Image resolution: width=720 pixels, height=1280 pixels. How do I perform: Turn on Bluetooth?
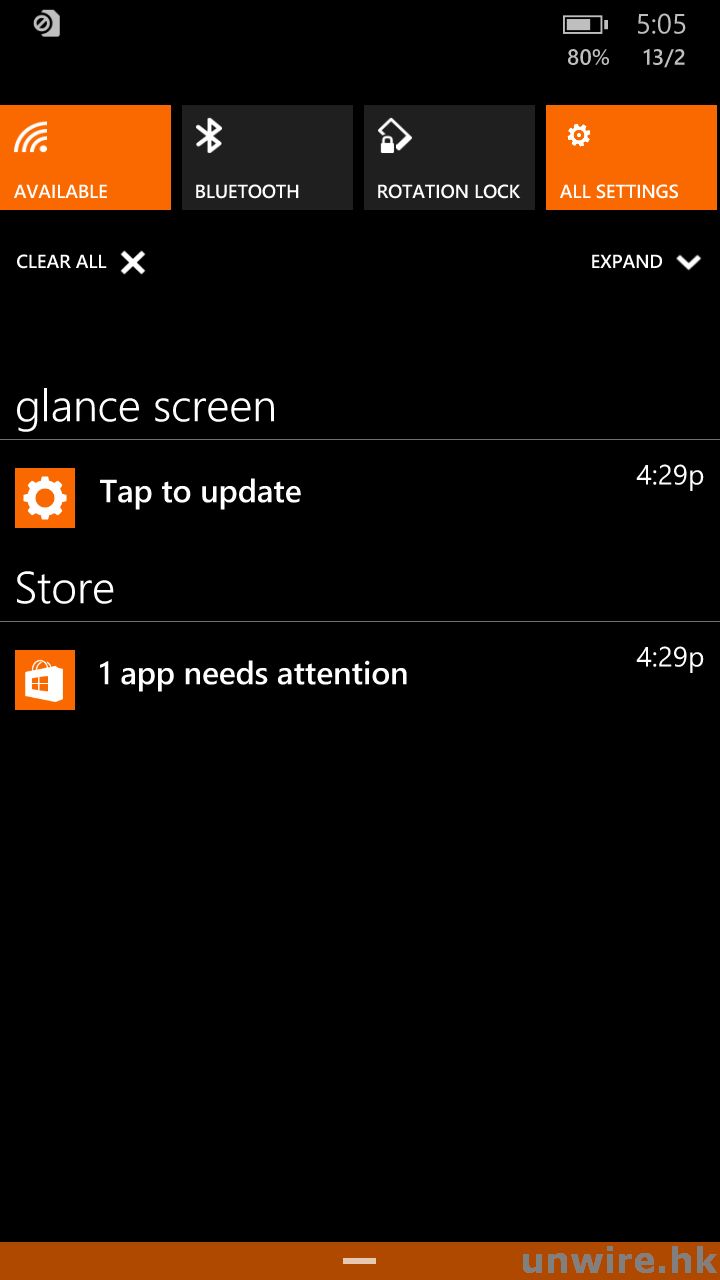267,157
